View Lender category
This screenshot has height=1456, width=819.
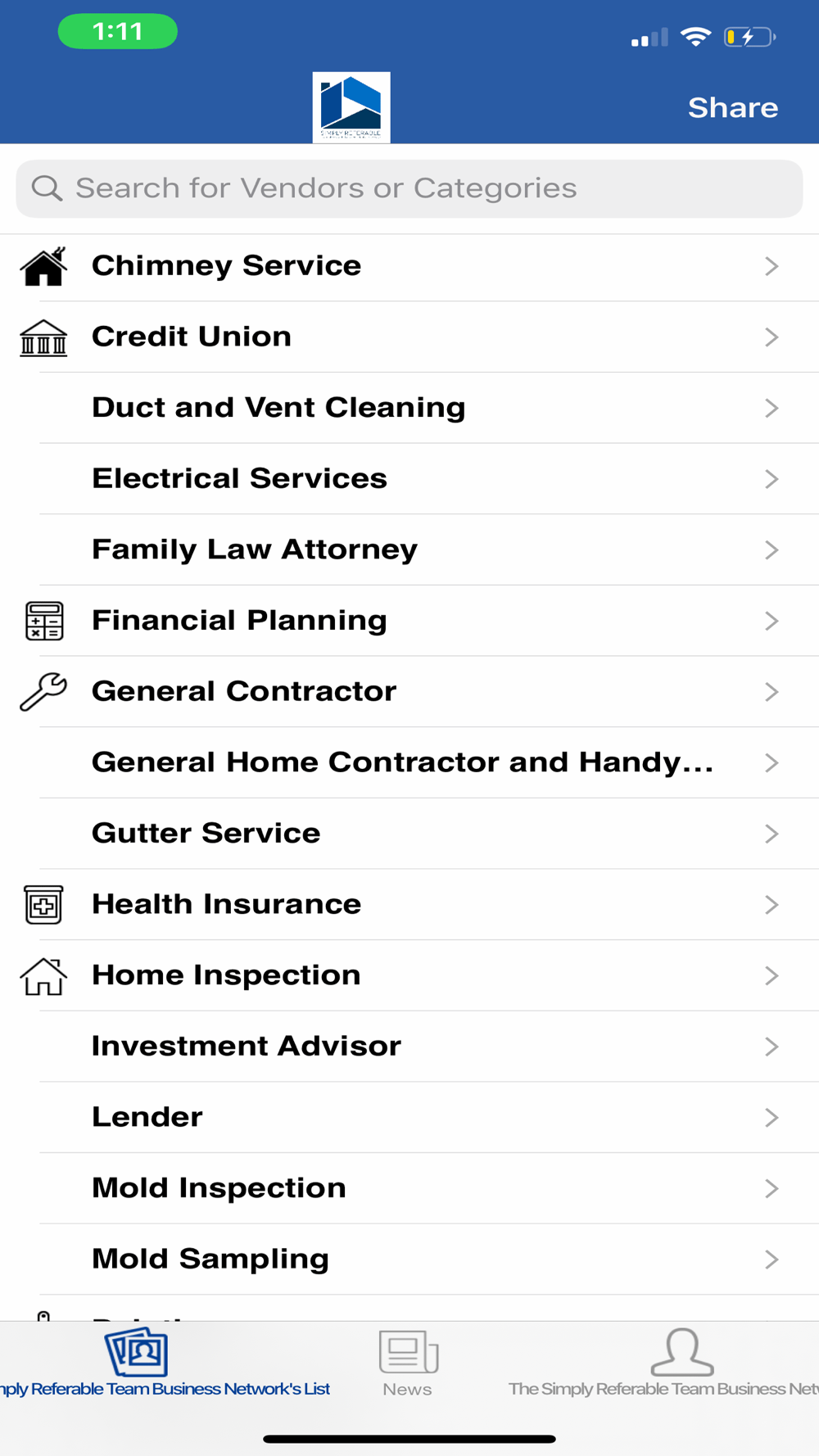point(409,1118)
